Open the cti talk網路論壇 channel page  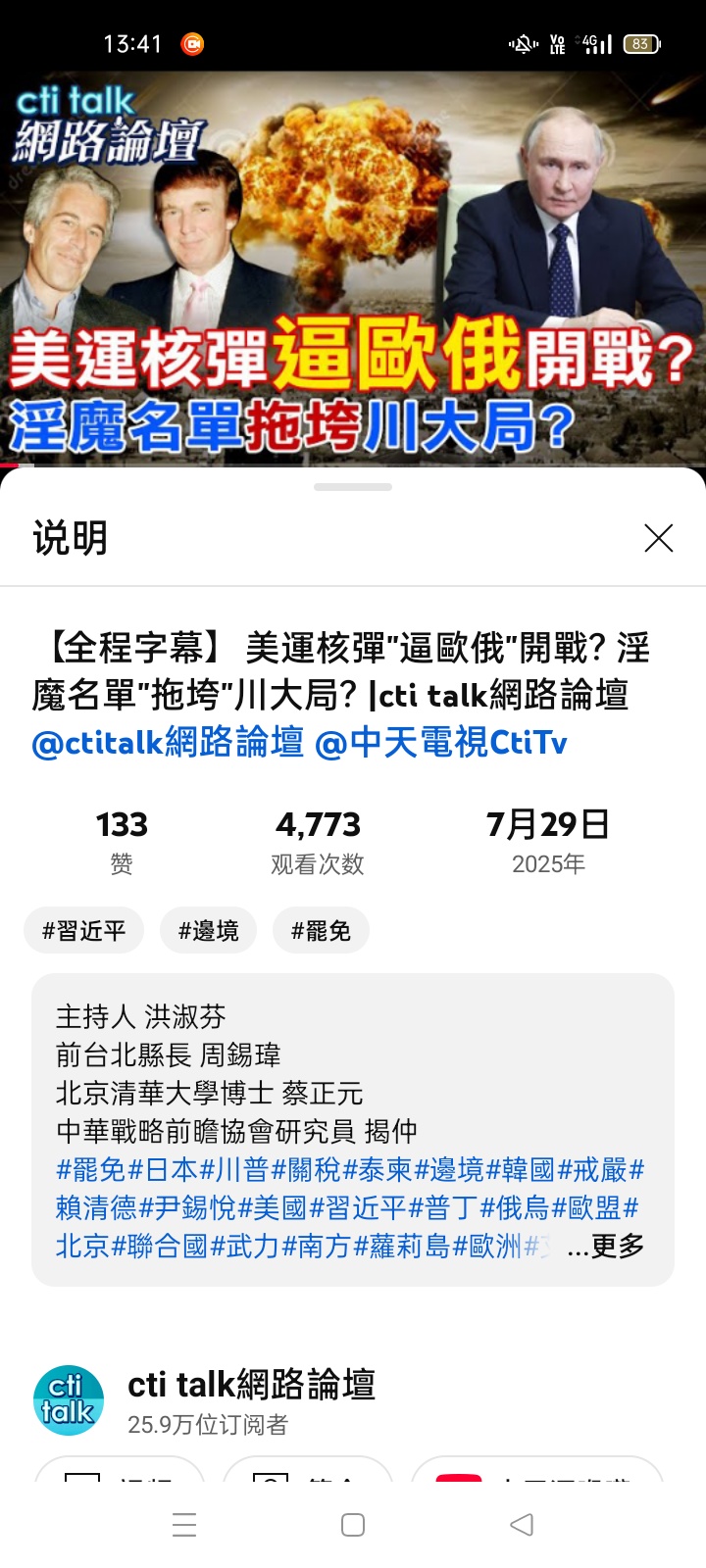click(x=251, y=1385)
